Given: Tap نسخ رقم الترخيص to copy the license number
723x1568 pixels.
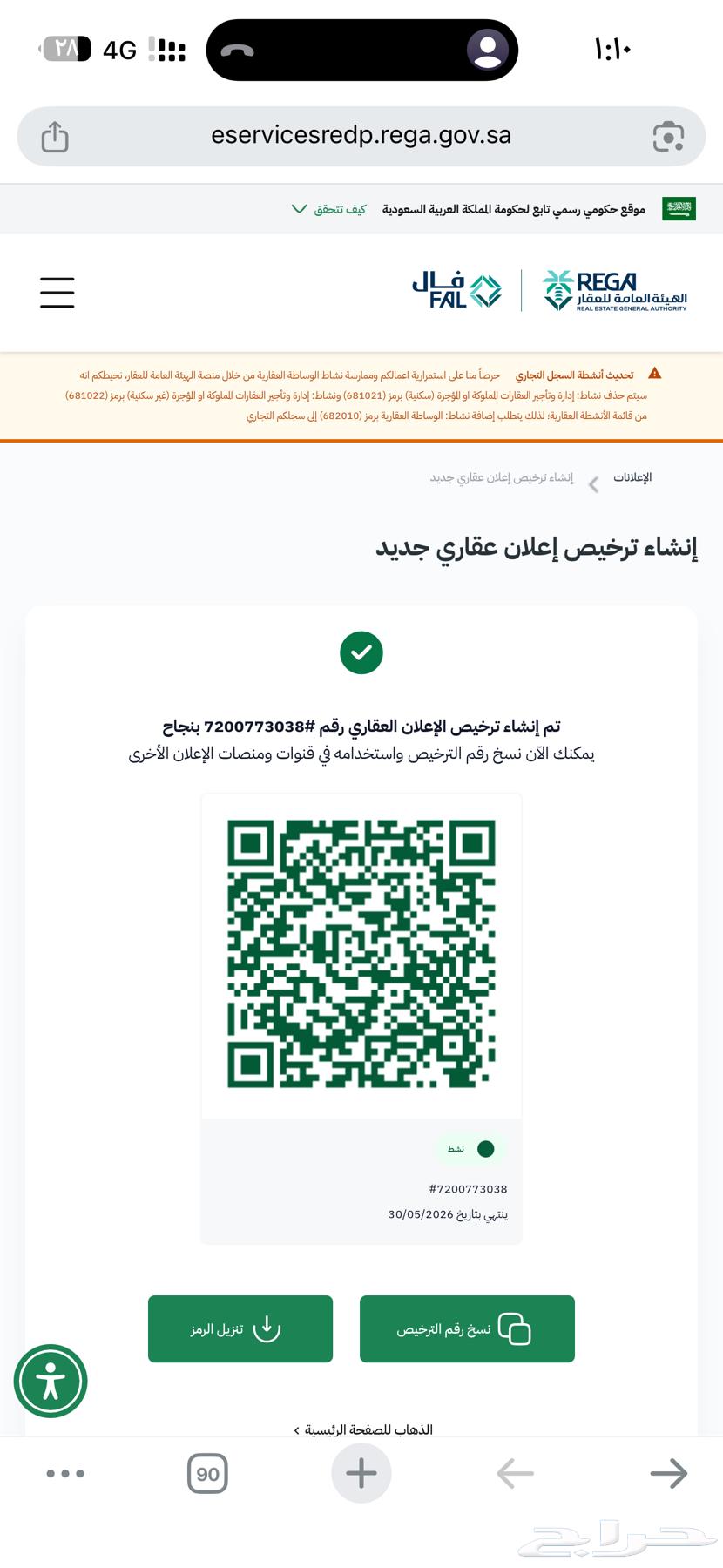Looking at the screenshot, I should click(x=467, y=1328).
